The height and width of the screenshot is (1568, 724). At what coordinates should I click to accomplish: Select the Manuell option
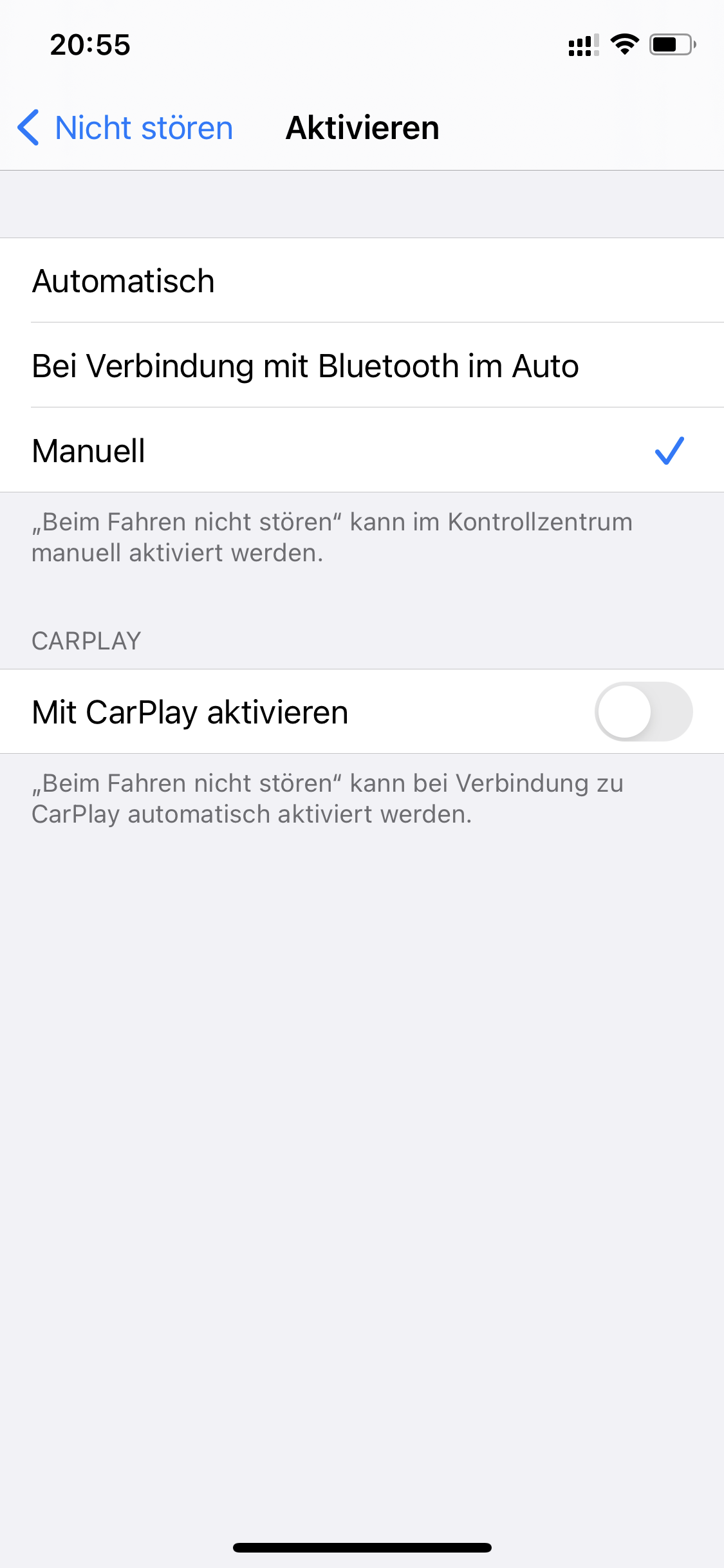[x=362, y=450]
